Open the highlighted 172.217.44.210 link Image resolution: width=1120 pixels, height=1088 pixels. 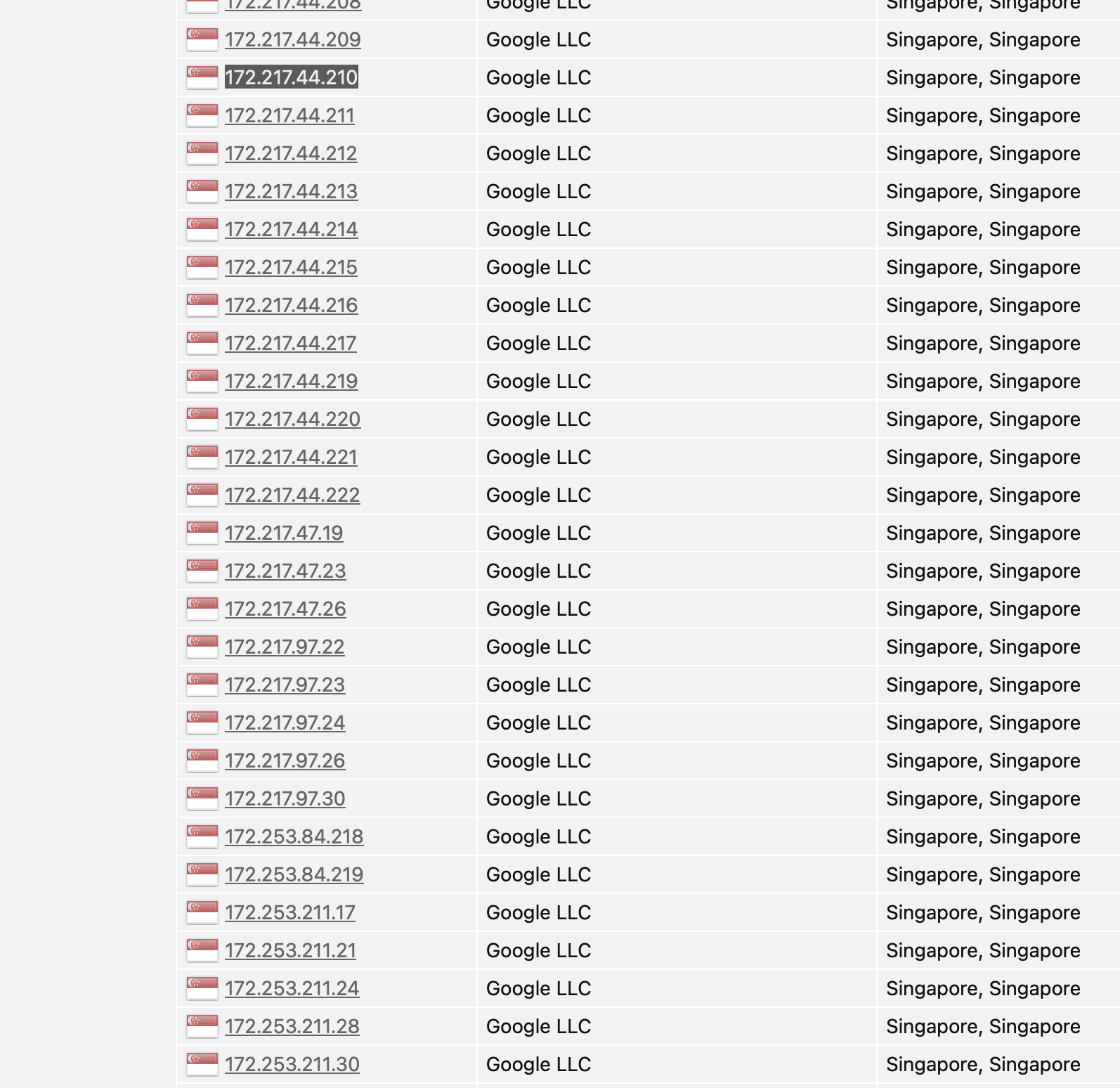292,77
